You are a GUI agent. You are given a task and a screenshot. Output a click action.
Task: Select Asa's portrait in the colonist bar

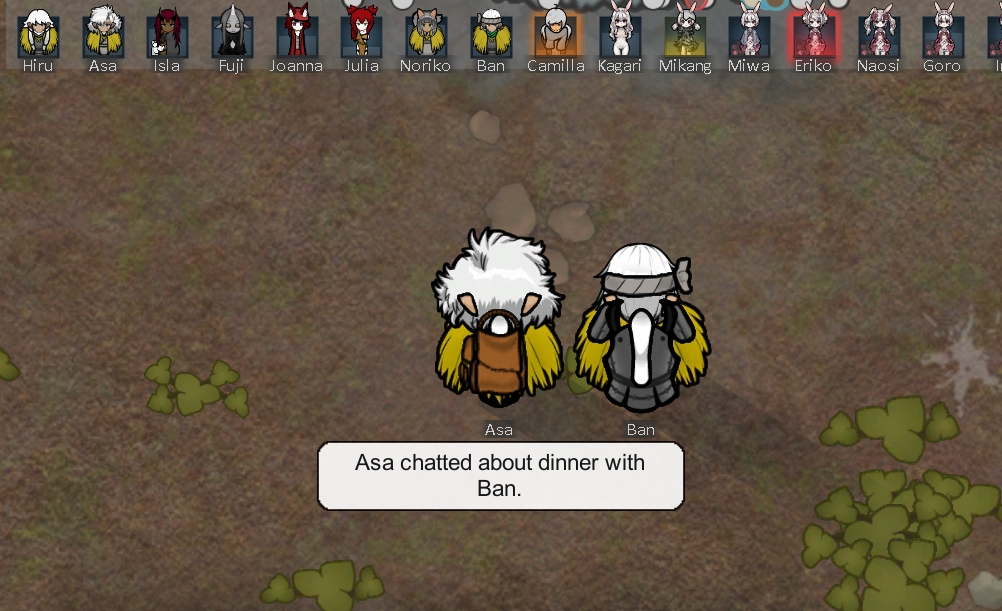tap(103, 34)
